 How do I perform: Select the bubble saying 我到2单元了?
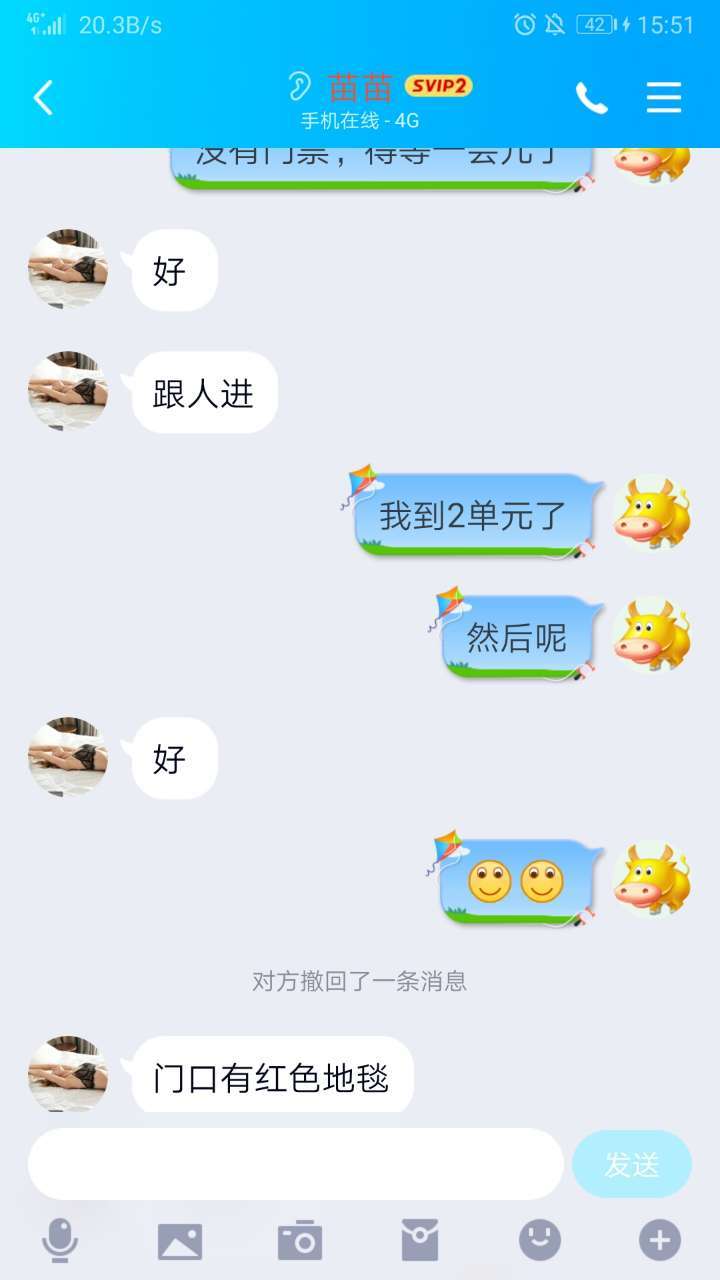tap(470, 513)
